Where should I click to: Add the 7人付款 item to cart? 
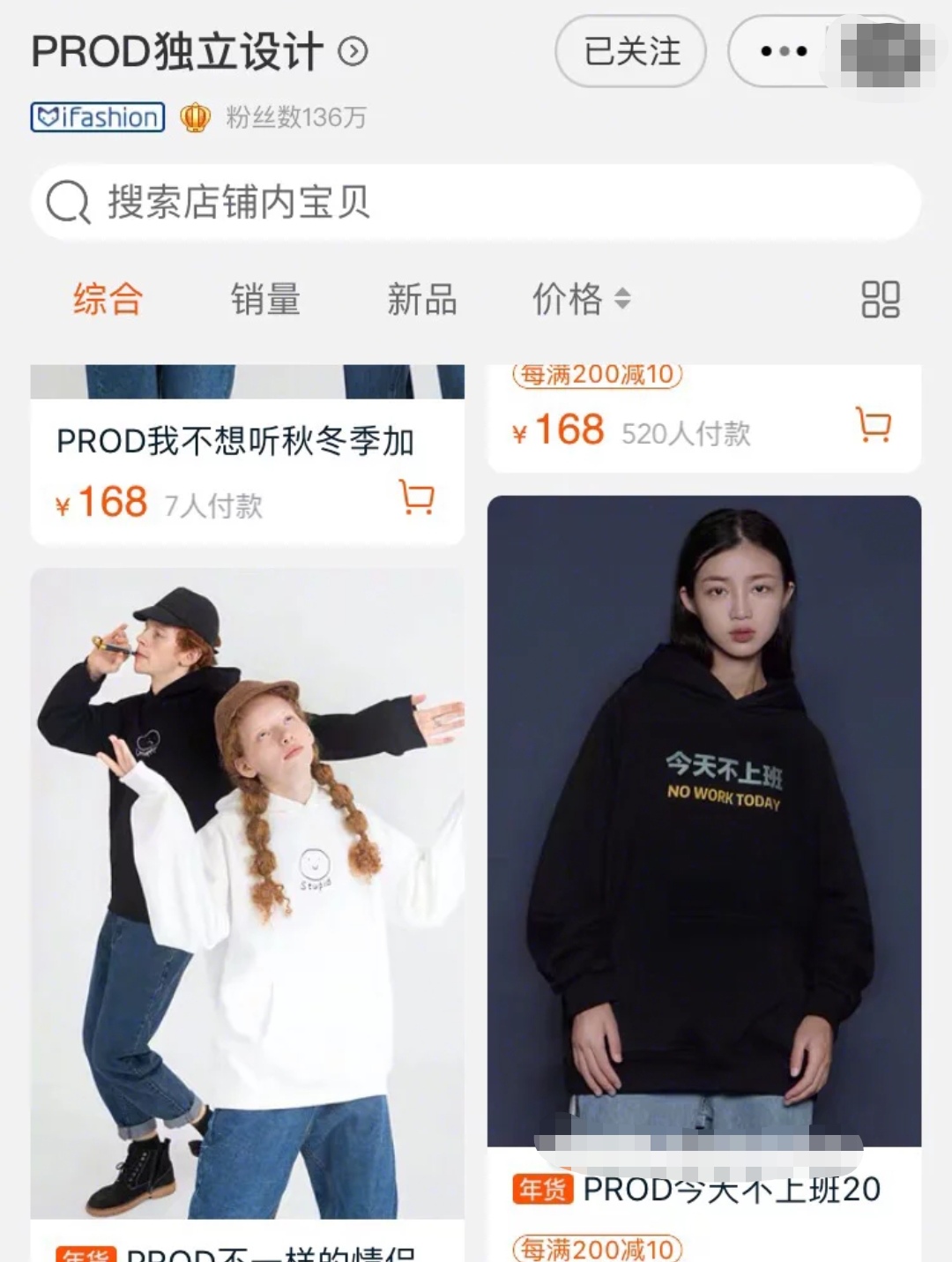(417, 497)
